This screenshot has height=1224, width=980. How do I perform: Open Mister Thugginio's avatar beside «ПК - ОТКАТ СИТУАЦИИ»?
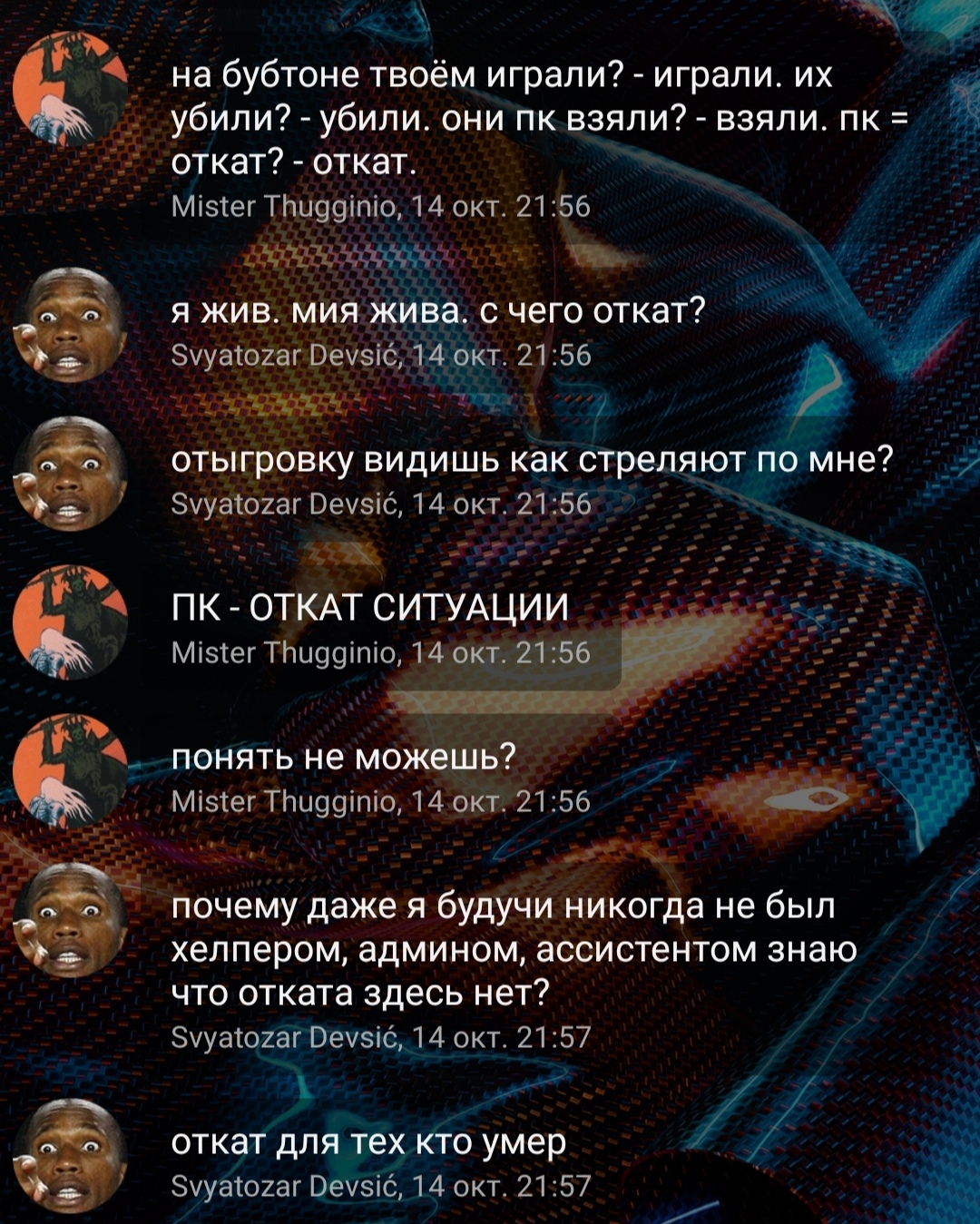coord(70,622)
